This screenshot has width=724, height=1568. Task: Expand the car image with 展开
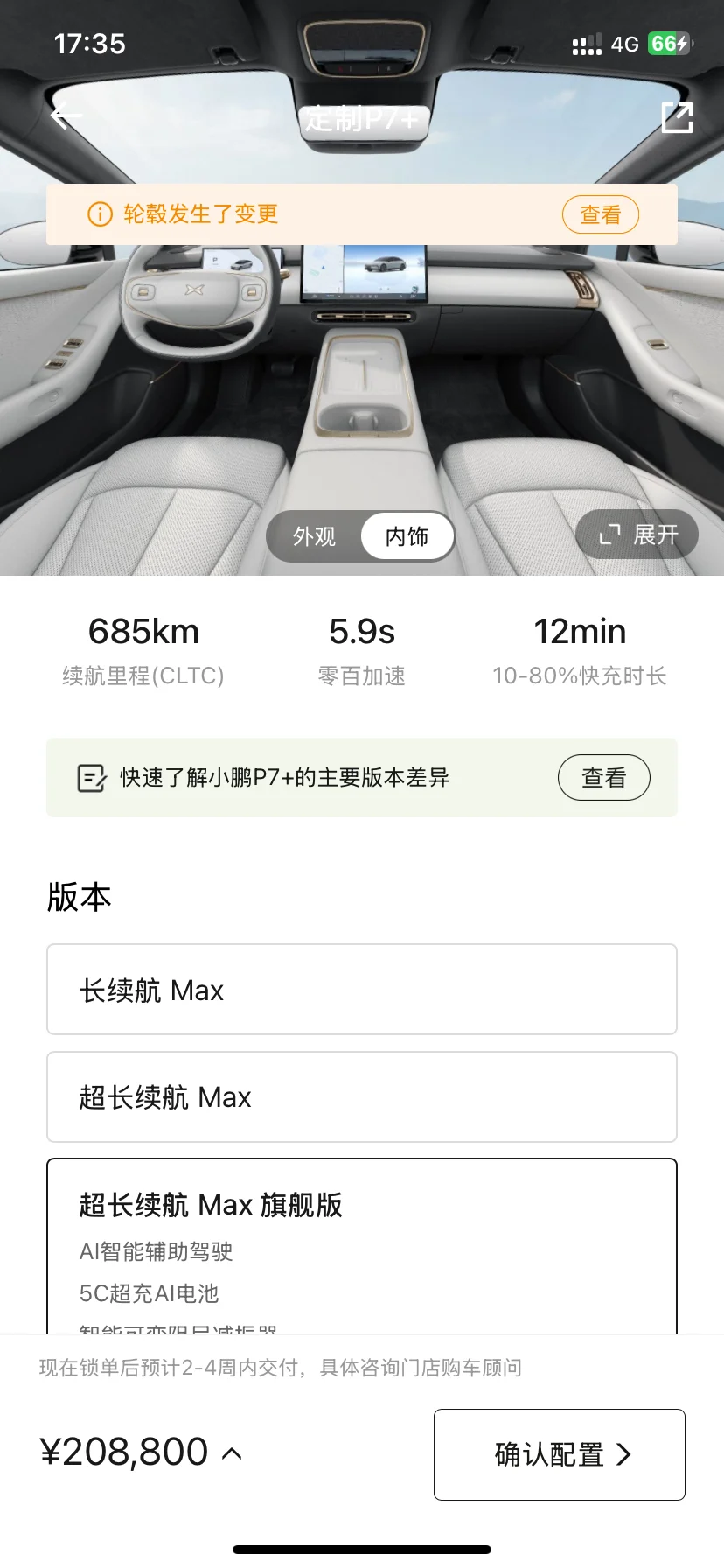click(x=637, y=535)
